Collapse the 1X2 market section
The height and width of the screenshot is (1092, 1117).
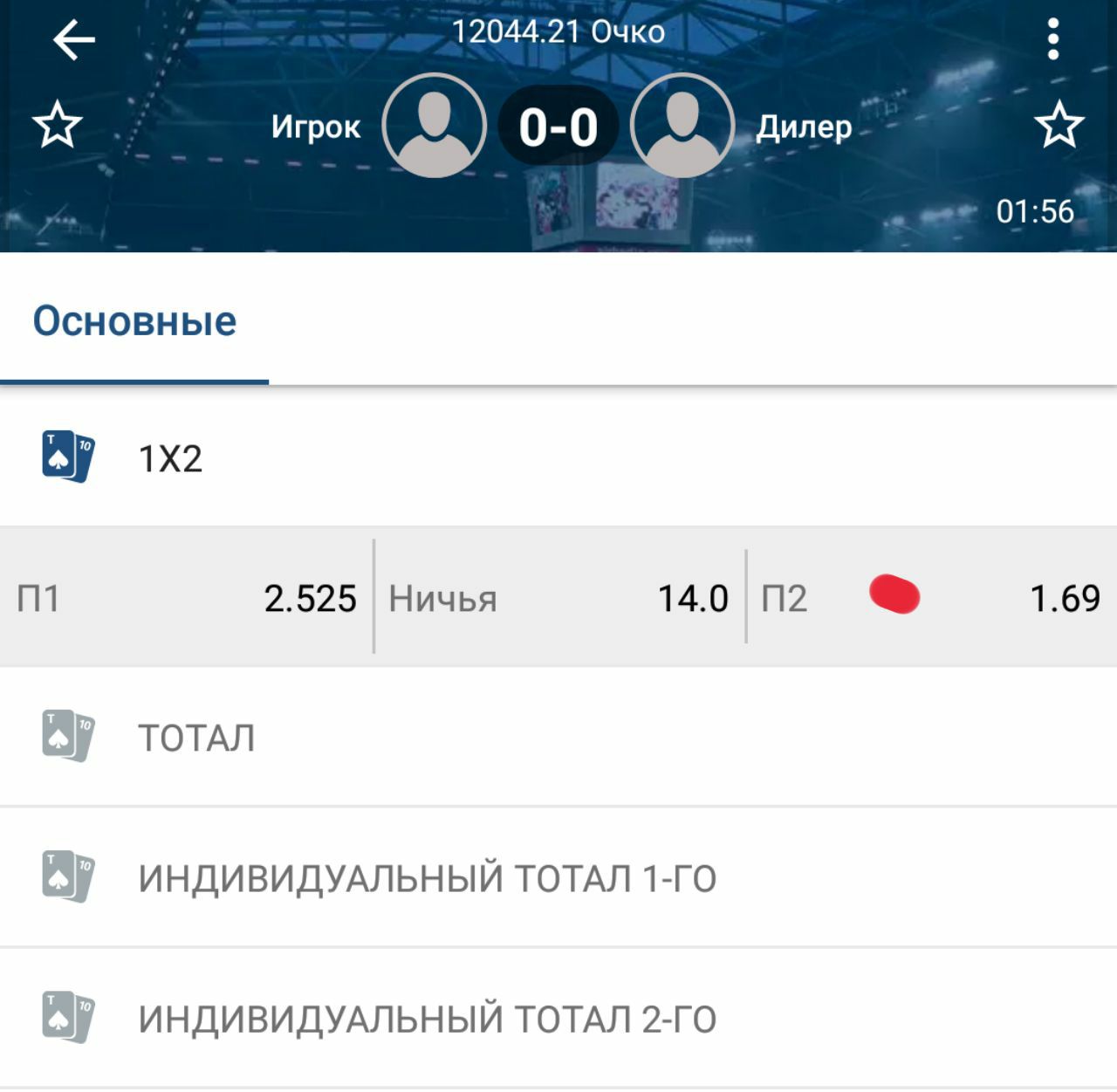(558, 457)
